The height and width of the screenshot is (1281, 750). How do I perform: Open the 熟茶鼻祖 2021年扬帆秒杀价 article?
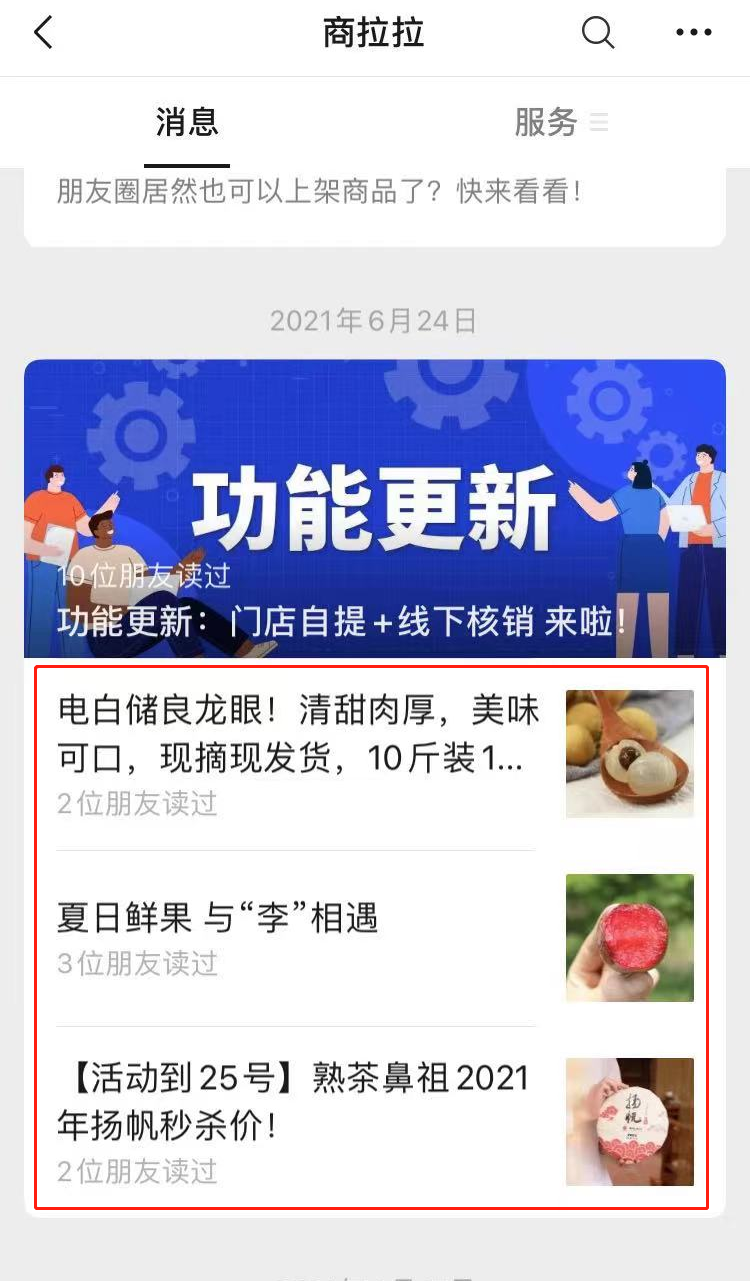(375, 1122)
